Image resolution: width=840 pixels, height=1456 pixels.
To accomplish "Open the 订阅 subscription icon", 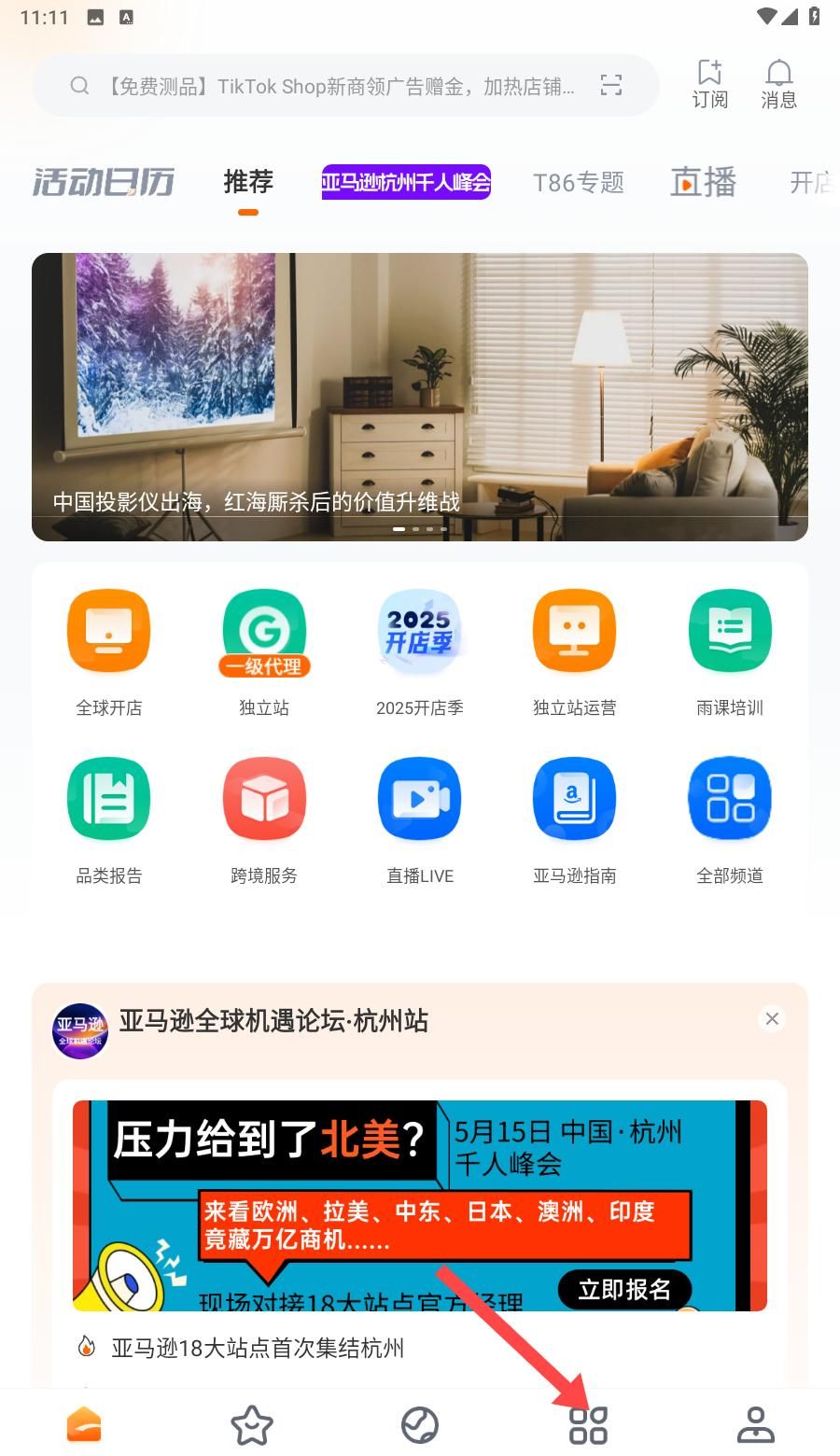I will [x=710, y=82].
